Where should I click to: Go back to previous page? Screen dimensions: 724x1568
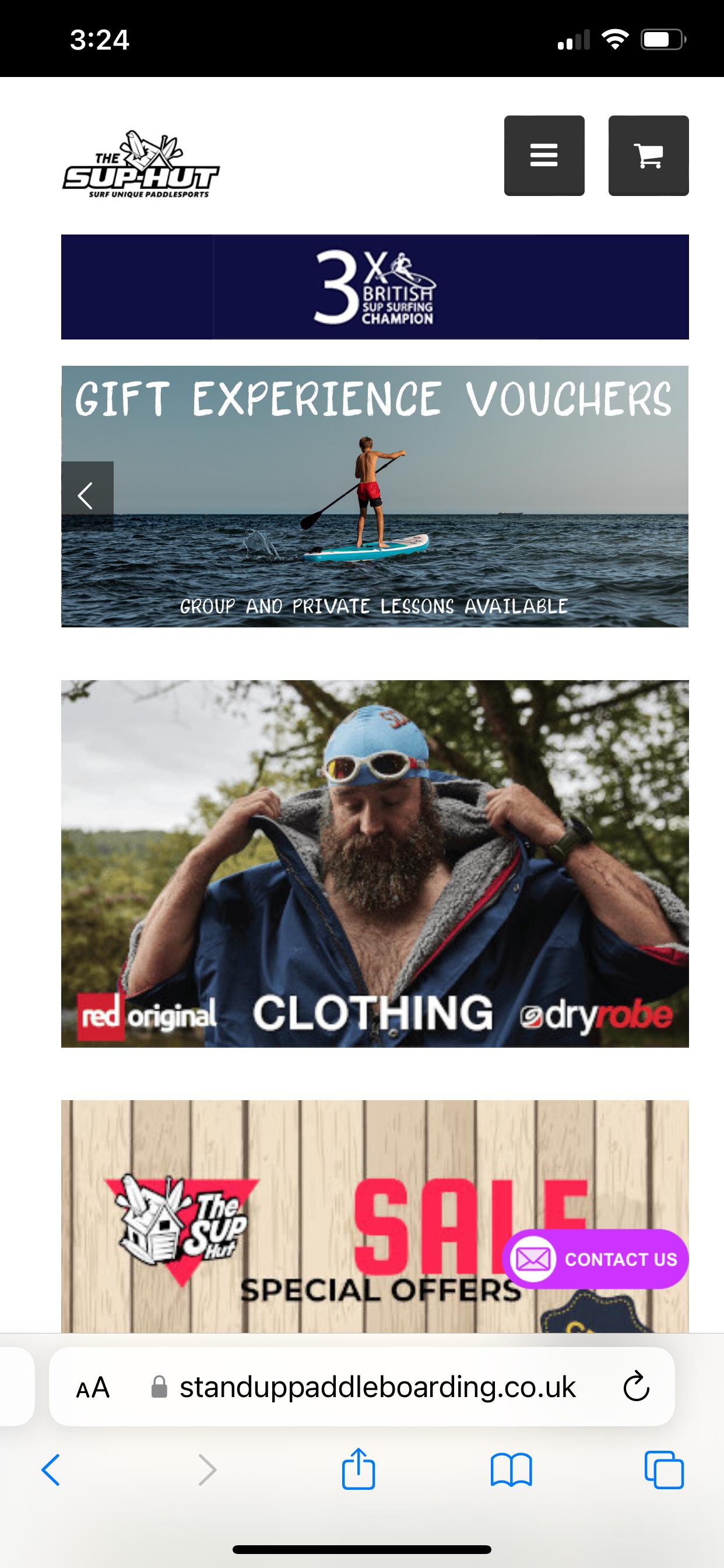pyautogui.click(x=51, y=1471)
